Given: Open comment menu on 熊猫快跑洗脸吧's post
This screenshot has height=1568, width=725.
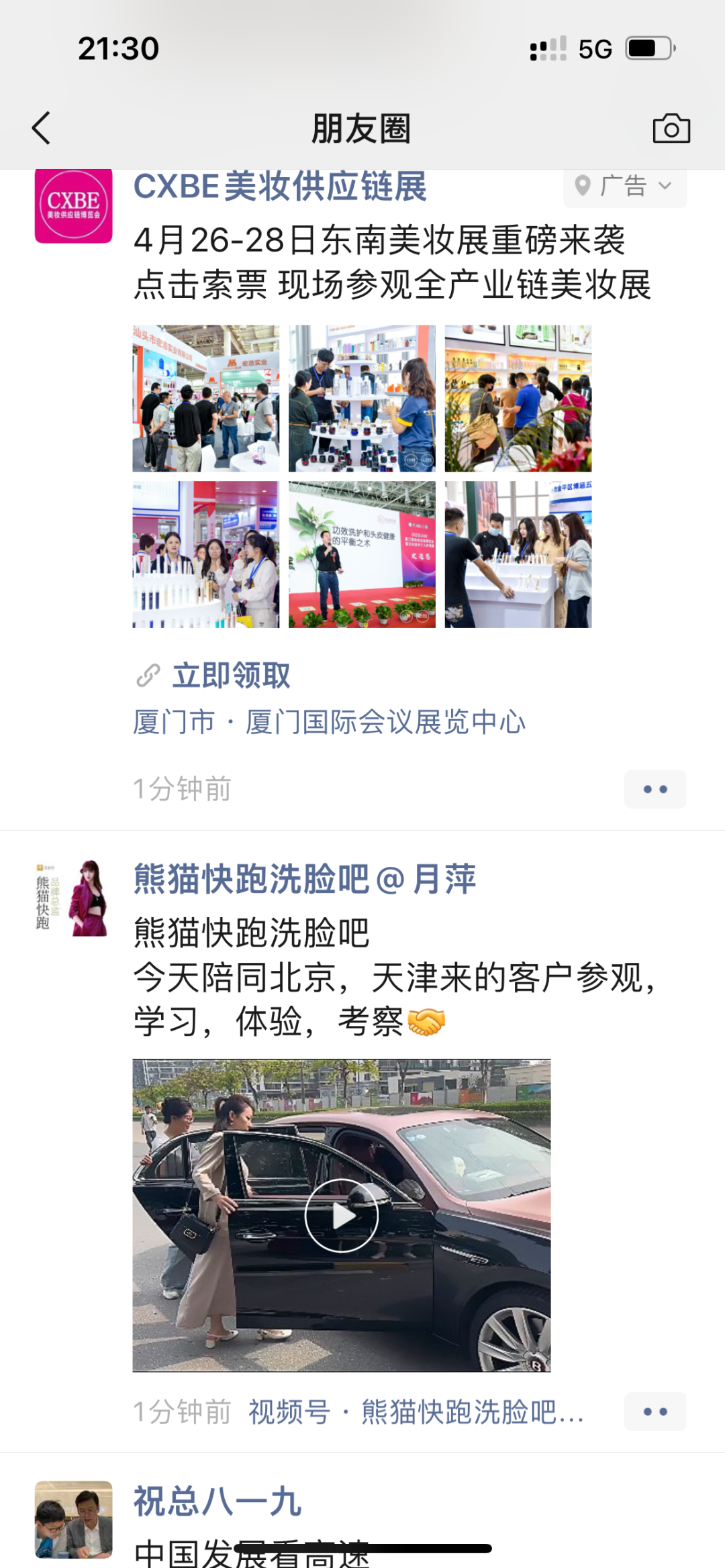Looking at the screenshot, I should pos(655,1412).
